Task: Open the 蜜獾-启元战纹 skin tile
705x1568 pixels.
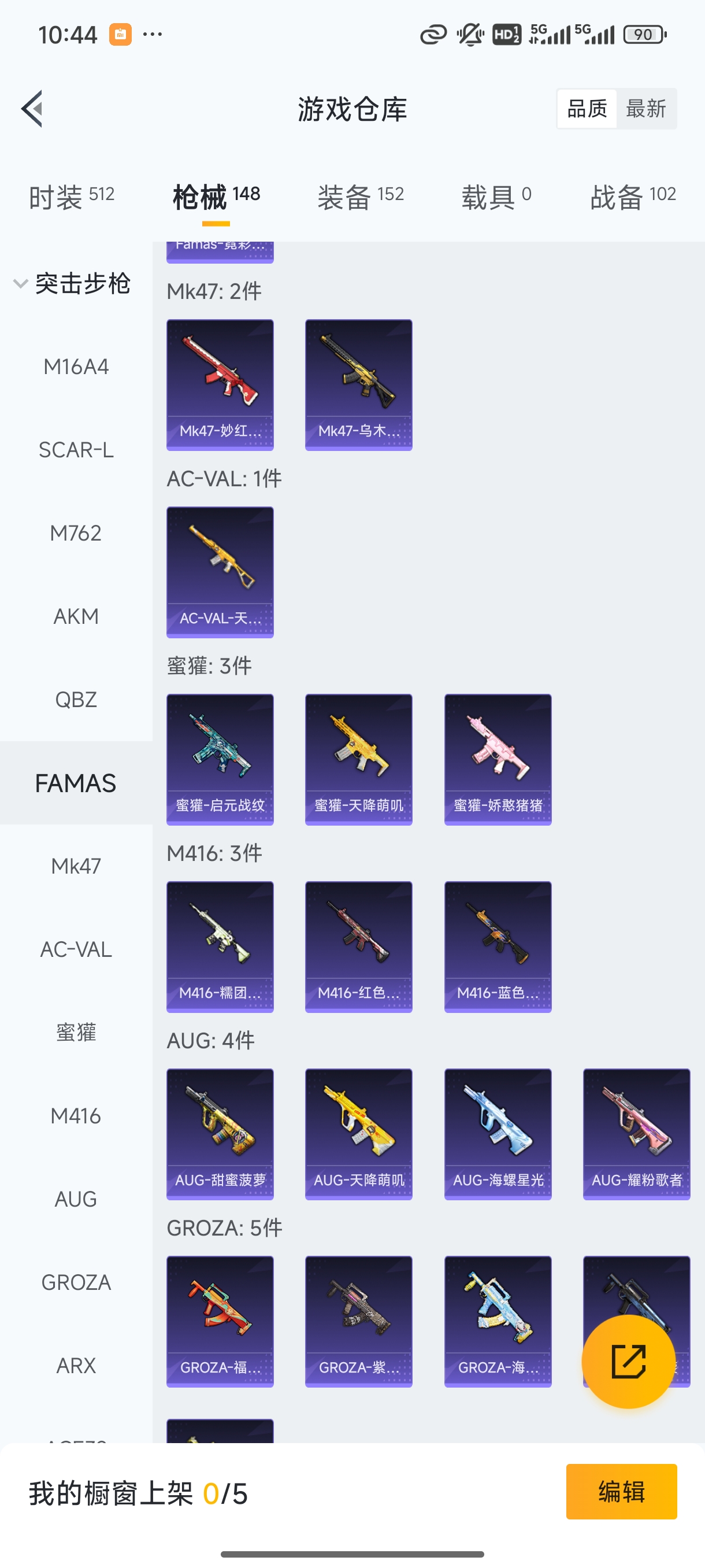Action: coord(220,760)
